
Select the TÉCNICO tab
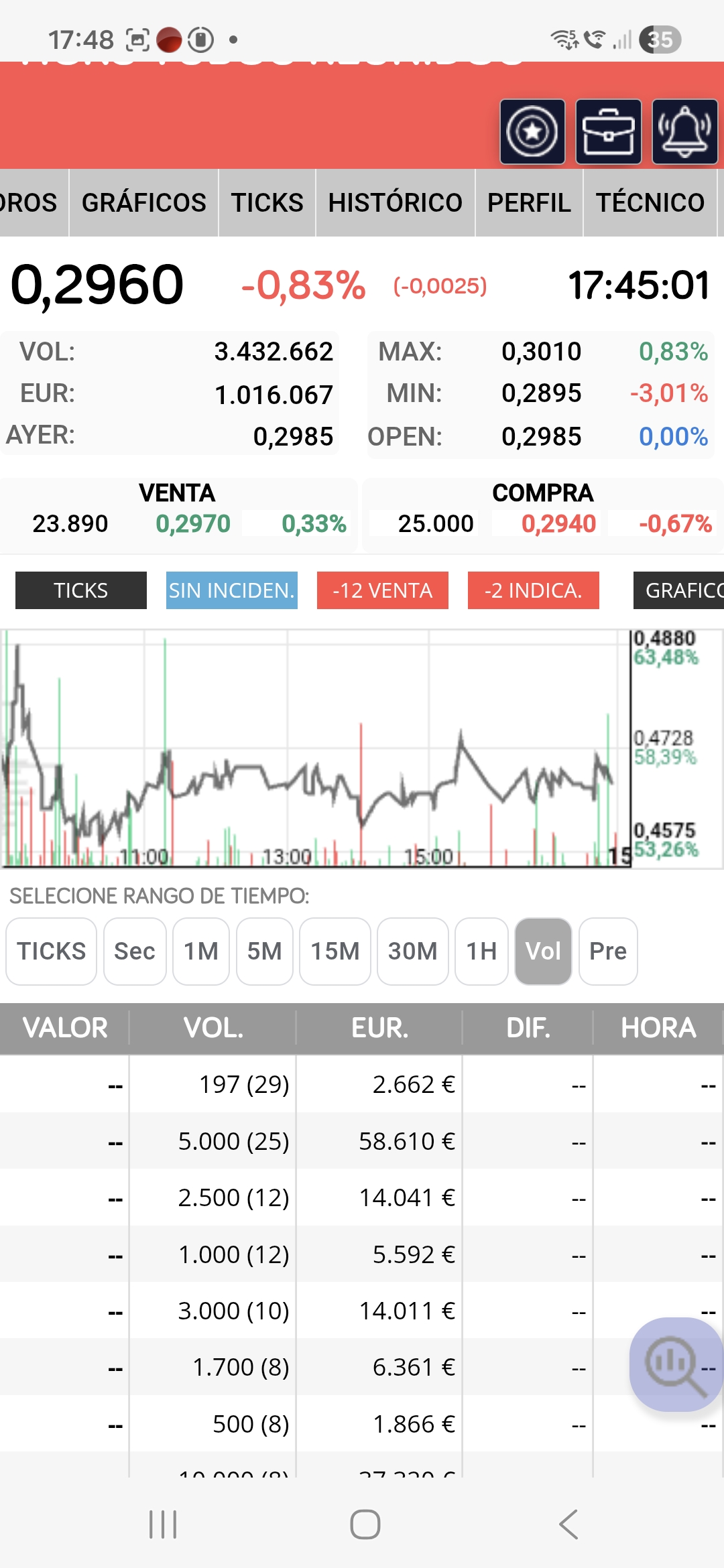tap(650, 202)
